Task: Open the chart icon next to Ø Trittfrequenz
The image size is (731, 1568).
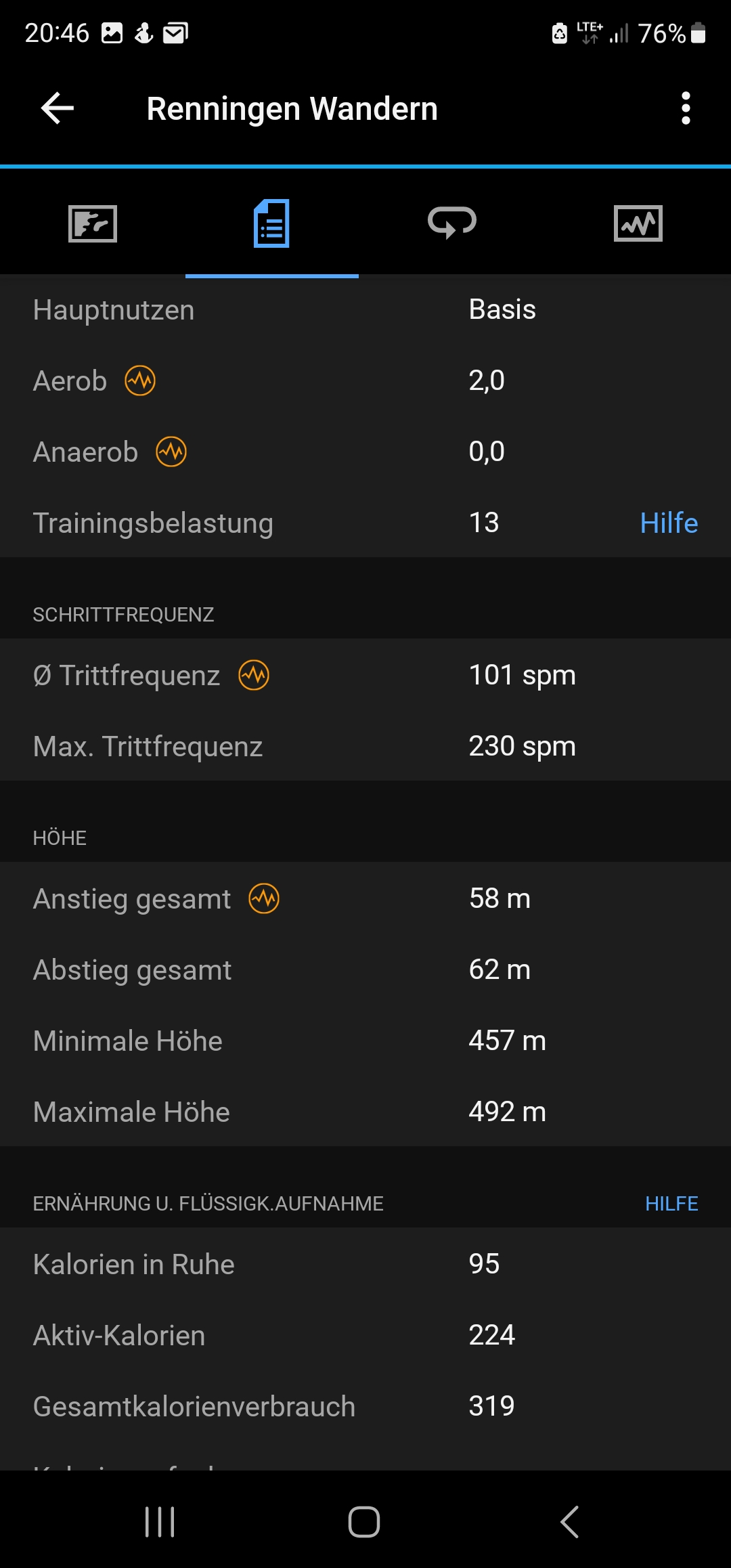Action: 254,675
